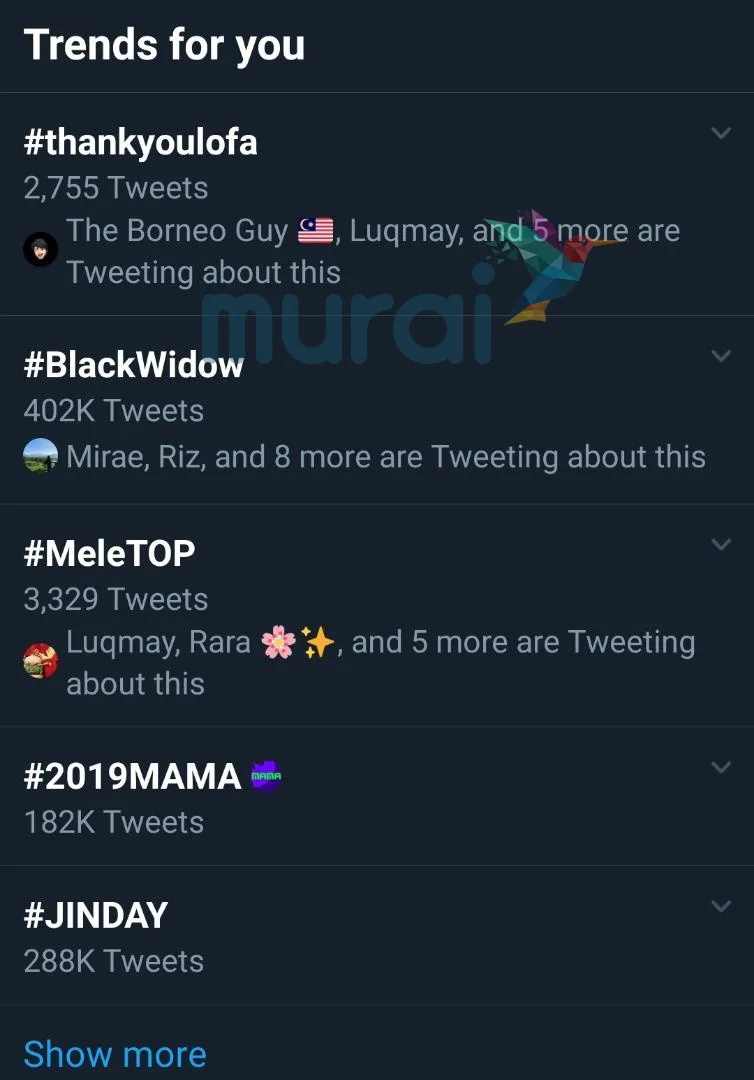Tap Show more trends link
The image size is (754, 1080).
(x=115, y=1054)
